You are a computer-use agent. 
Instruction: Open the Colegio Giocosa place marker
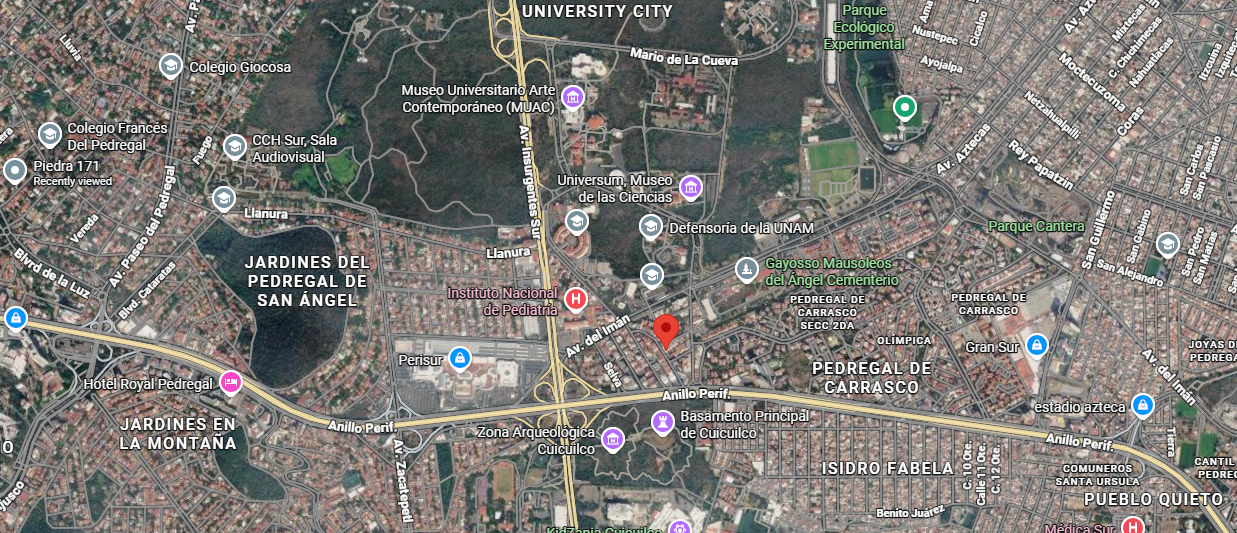[x=171, y=66]
